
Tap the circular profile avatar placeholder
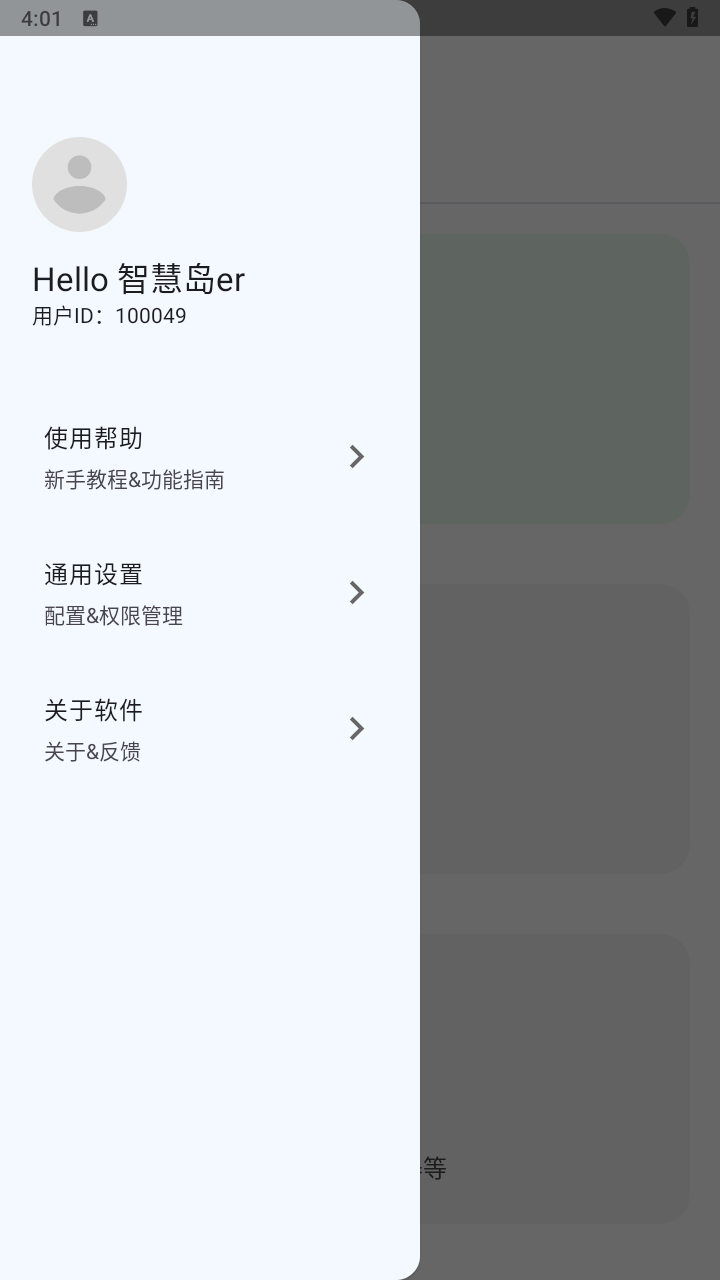(80, 184)
